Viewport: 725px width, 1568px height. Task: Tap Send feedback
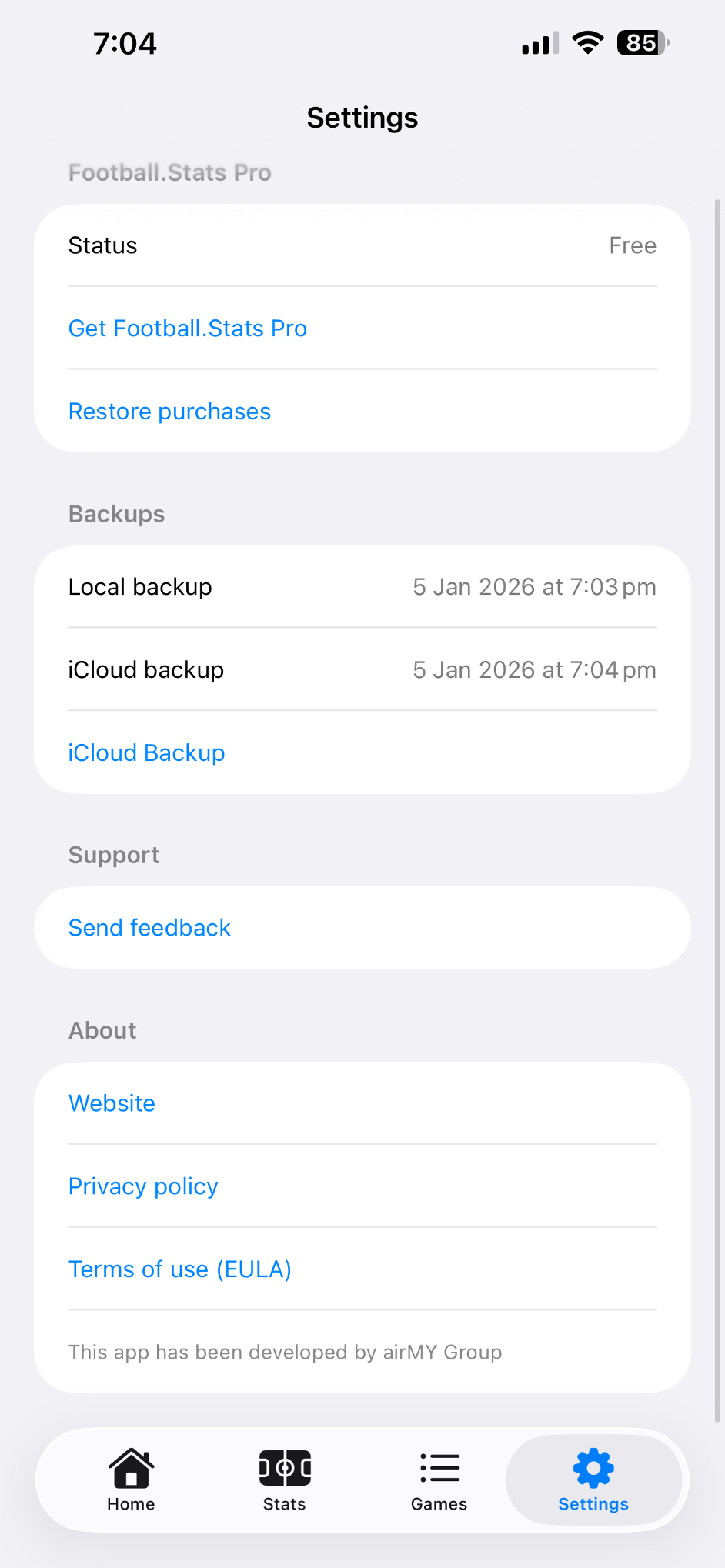pos(149,928)
